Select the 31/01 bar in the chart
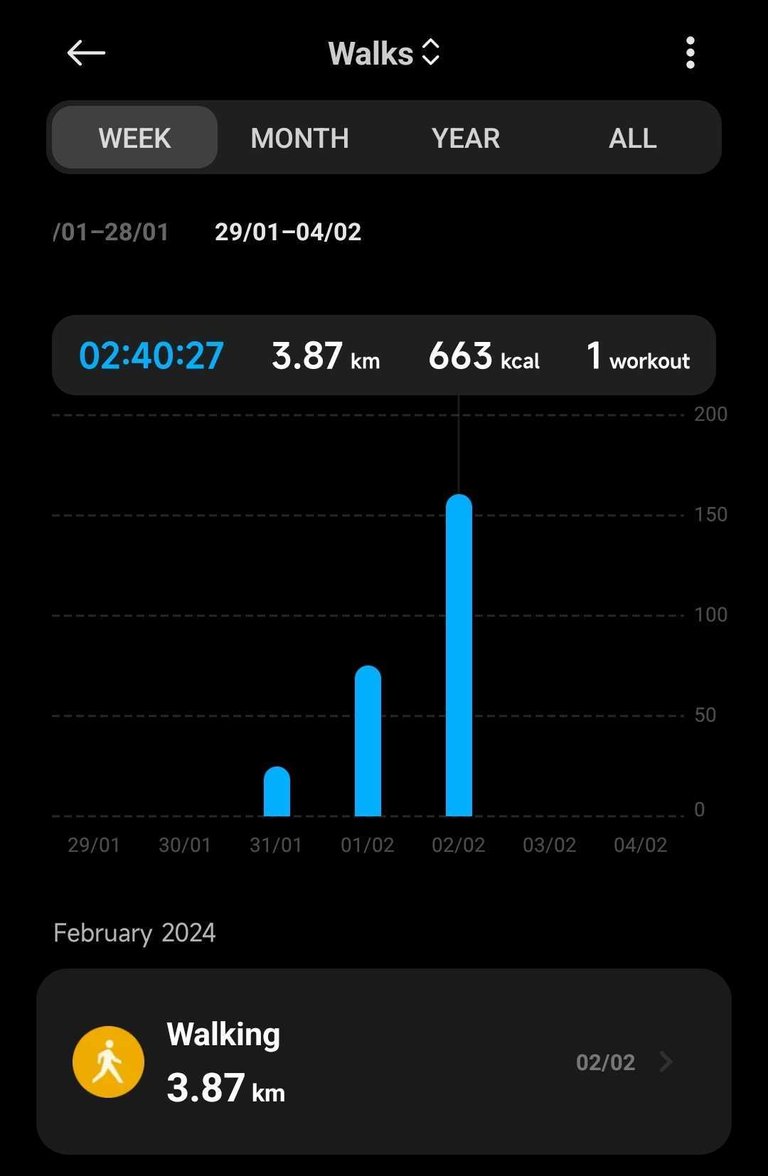The width and height of the screenshot is (768, 1176). pyautogui.click(x=277, y=792)
